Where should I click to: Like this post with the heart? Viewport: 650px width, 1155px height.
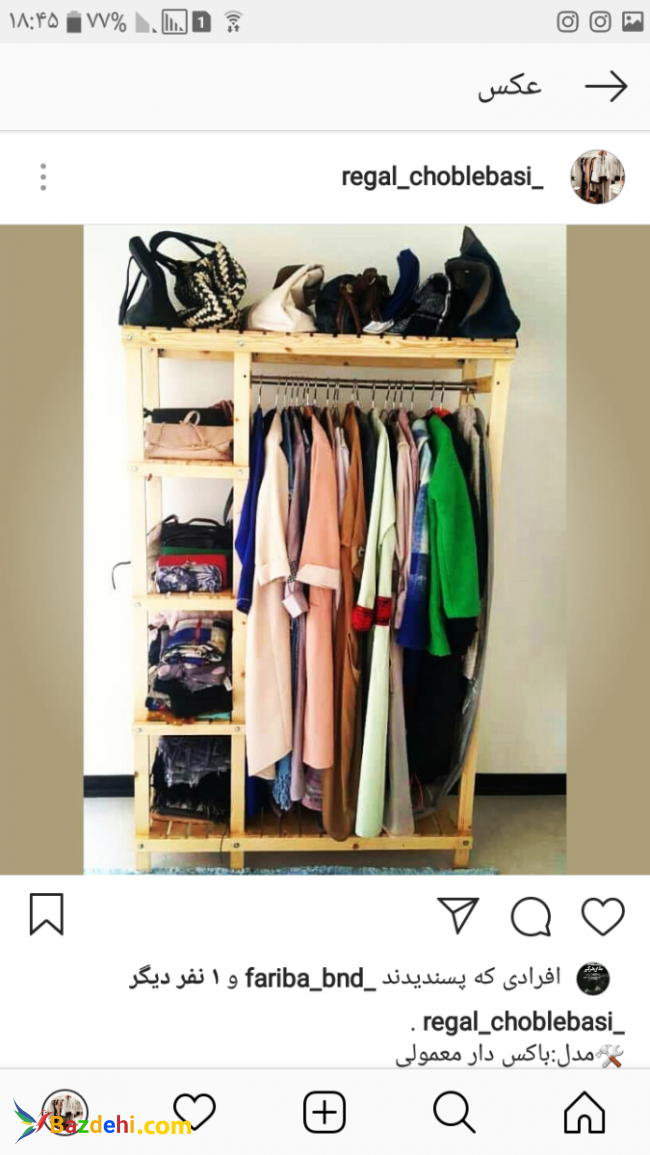pos(603,916)
